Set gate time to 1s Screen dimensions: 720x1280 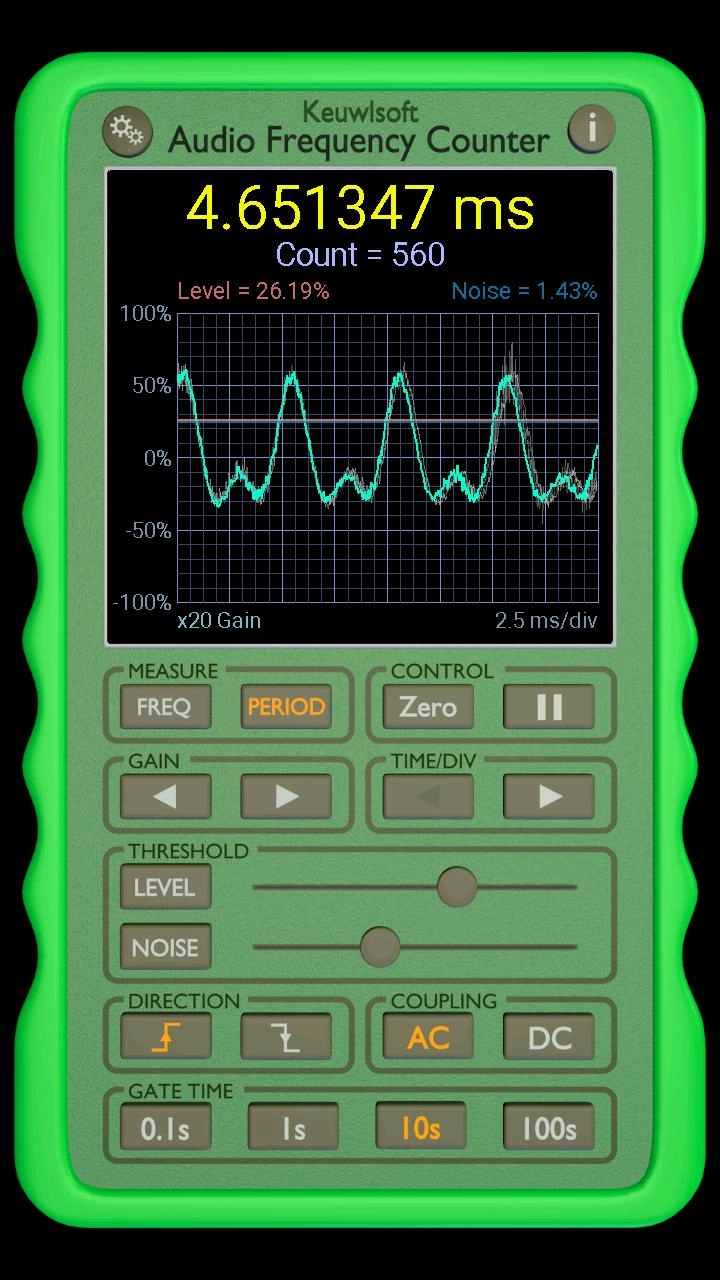pos(293,1128)
